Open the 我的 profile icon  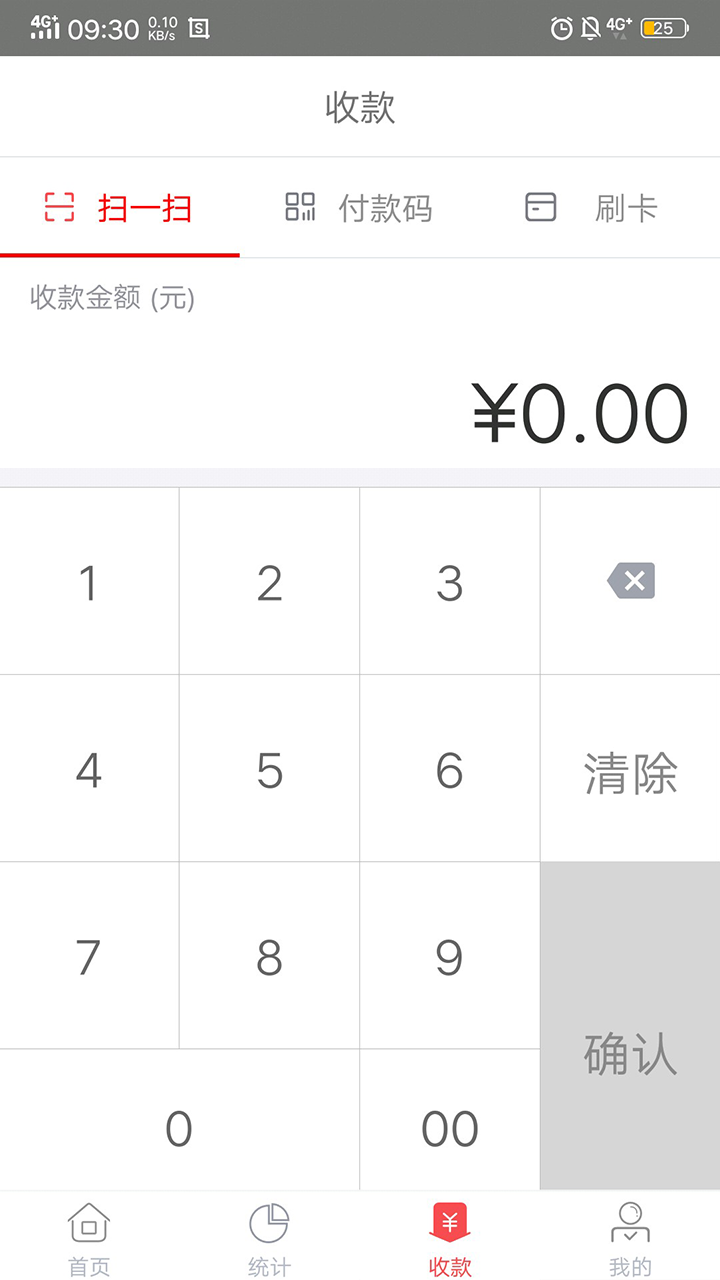point(629,1222)
